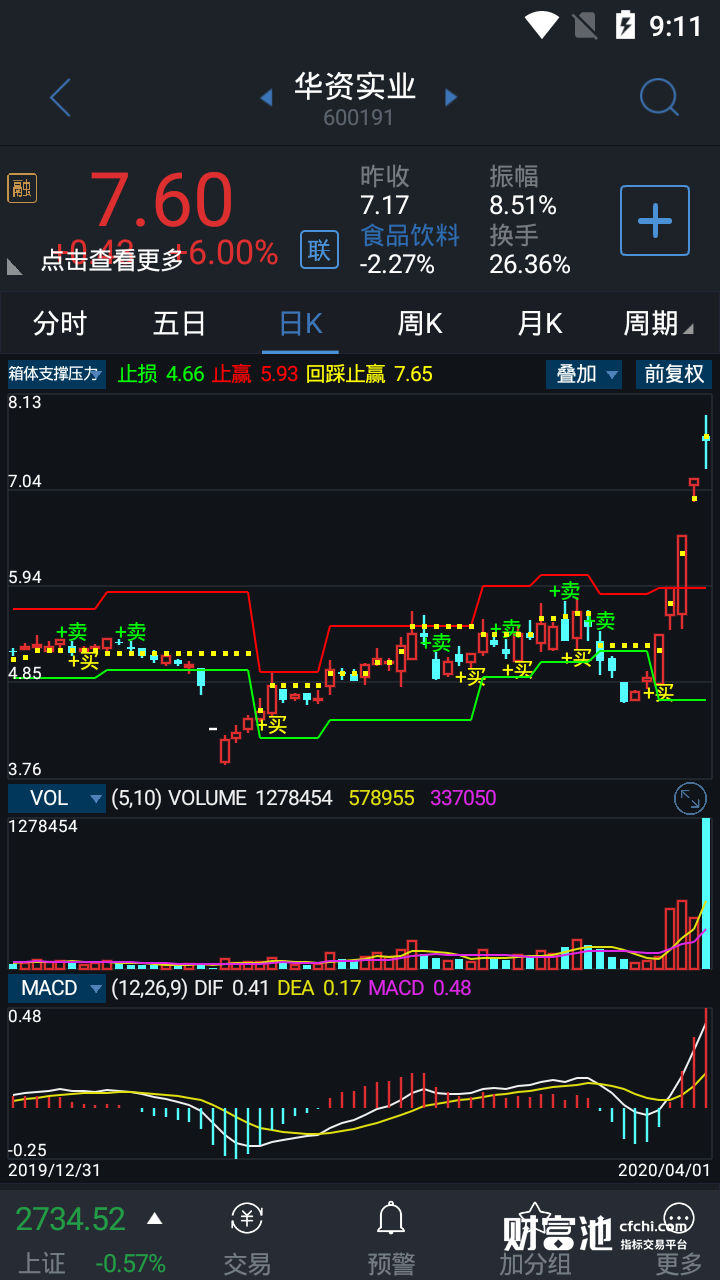Switch to 五日 chart tab
This screenshot has height=1280, width=720.
[180, 324]
